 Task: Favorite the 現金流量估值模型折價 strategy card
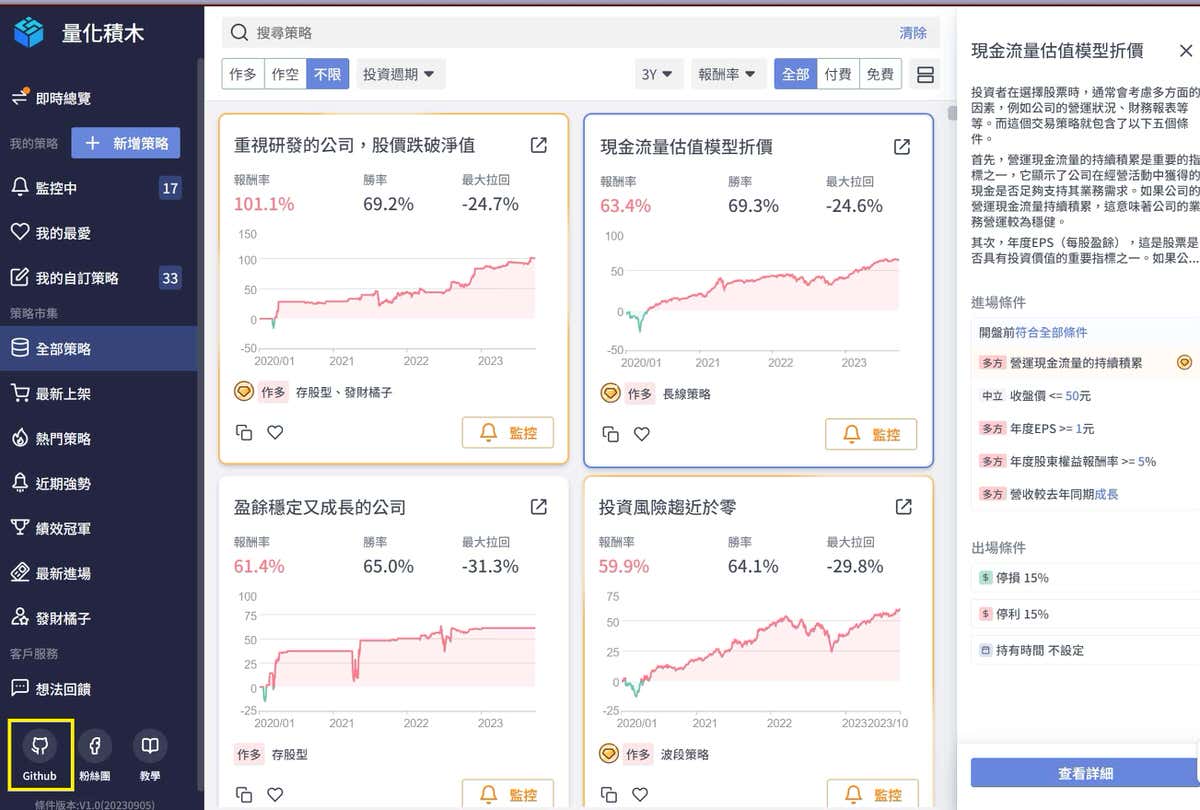[642, 434]
